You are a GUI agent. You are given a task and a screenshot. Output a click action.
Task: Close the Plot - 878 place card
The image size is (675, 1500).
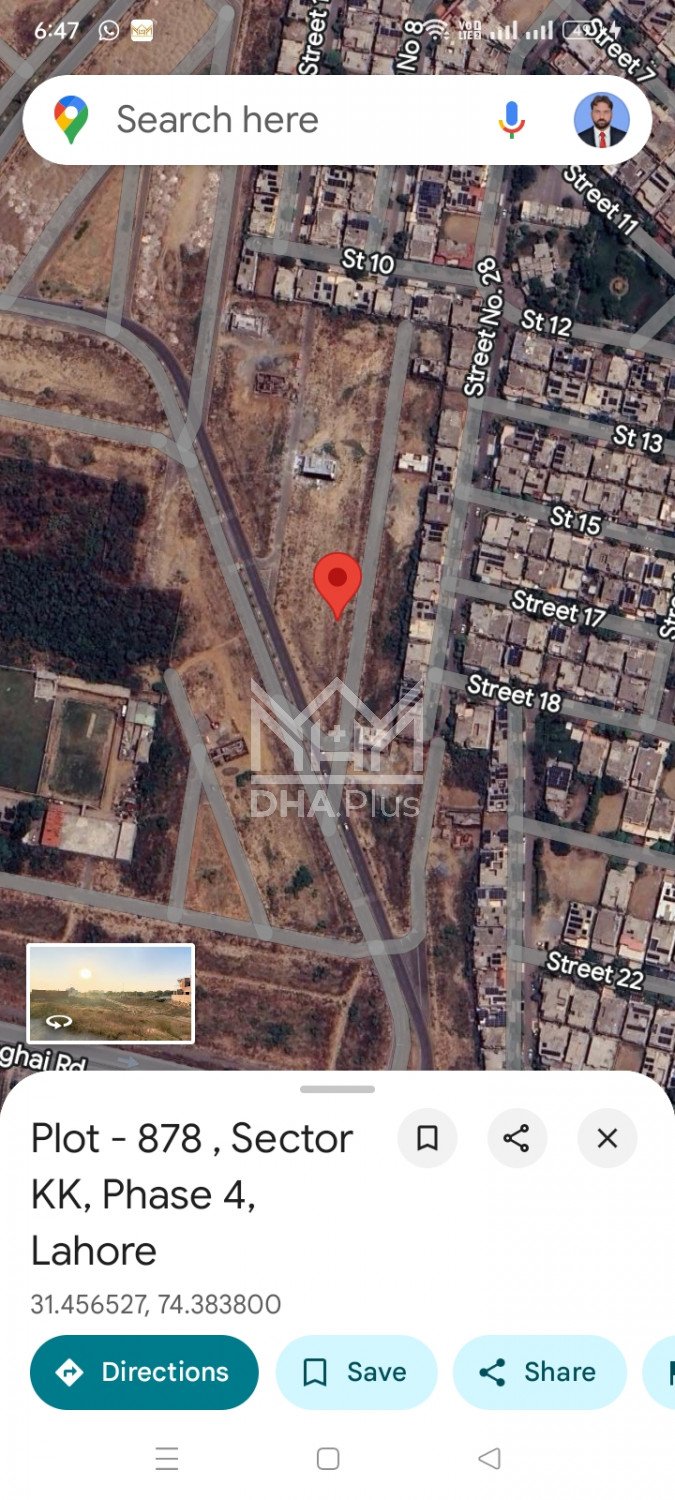tap(606, 1138)
